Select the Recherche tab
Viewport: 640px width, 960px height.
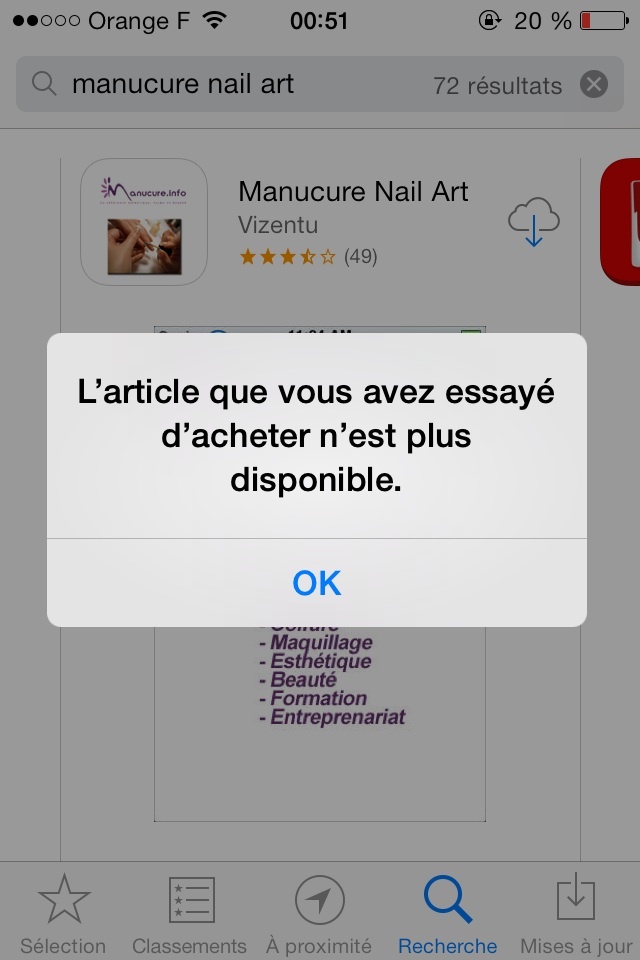[447, 914]
